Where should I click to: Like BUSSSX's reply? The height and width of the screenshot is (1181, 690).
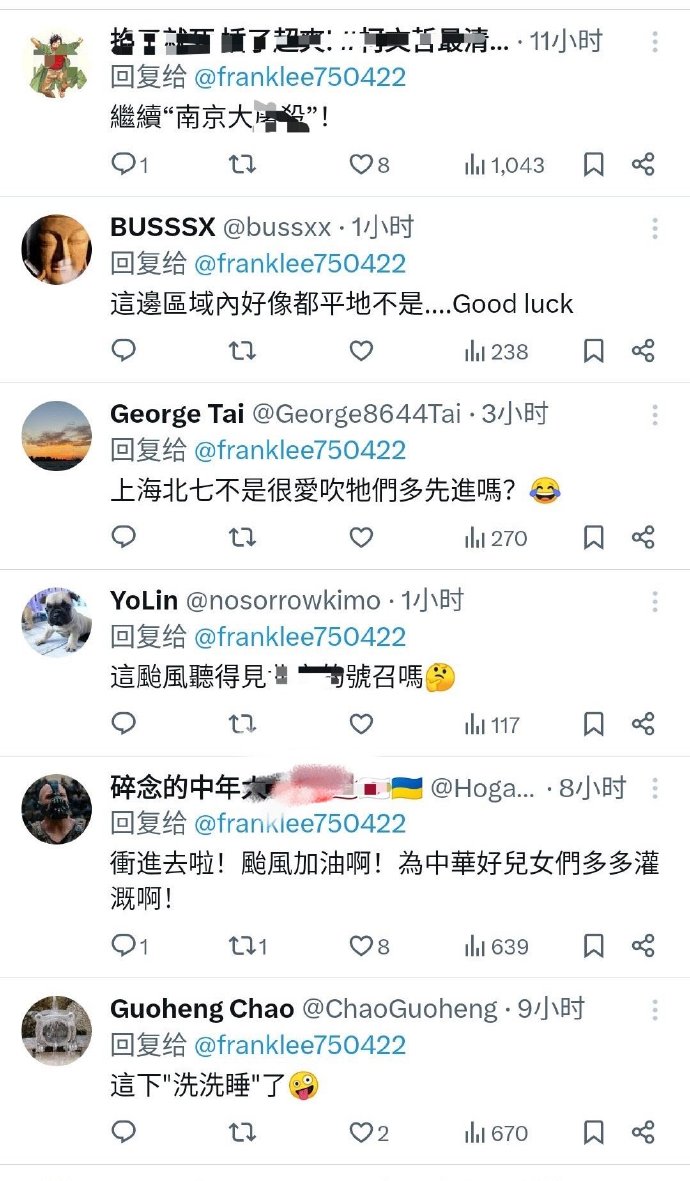(x=361, y=351)
